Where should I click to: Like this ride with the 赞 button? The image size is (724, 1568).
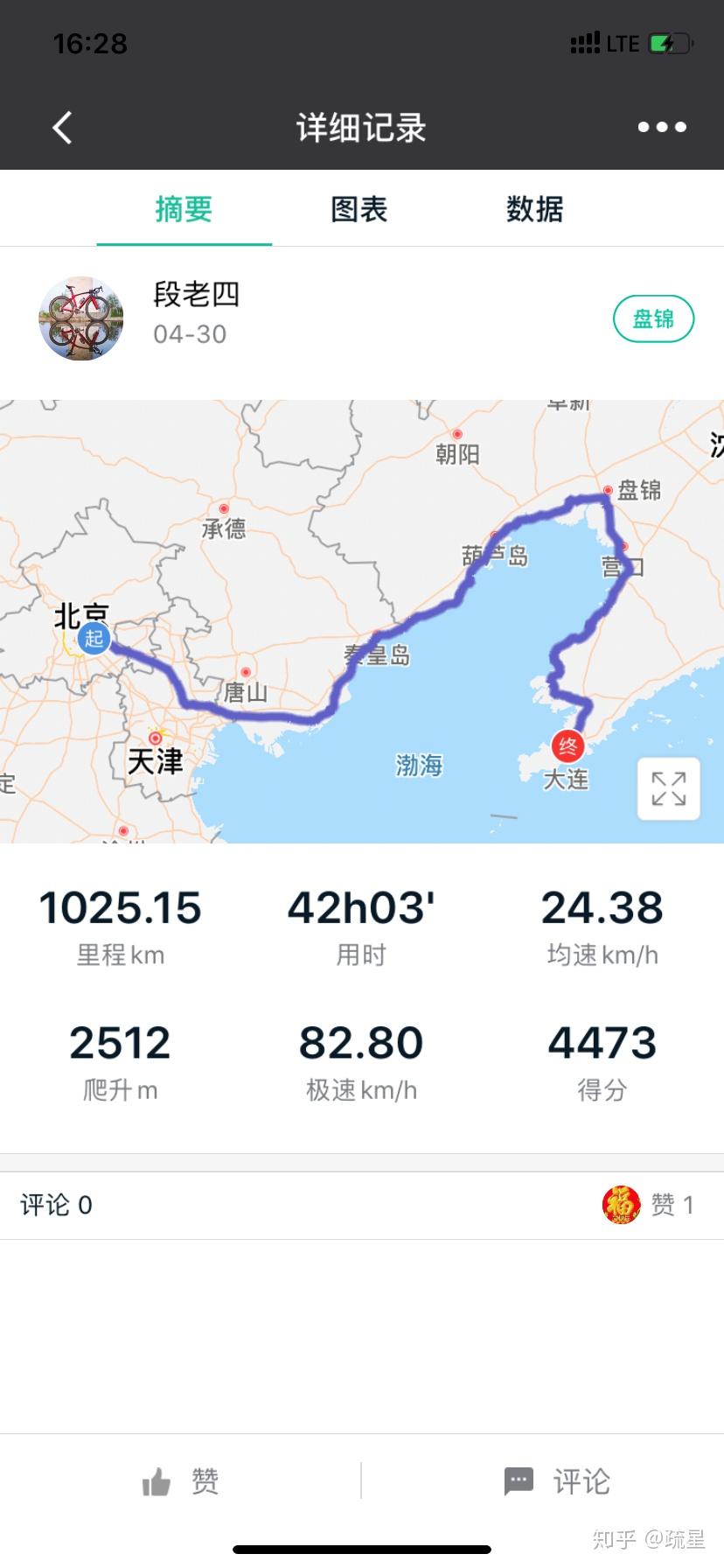(x=181, y=1481)
